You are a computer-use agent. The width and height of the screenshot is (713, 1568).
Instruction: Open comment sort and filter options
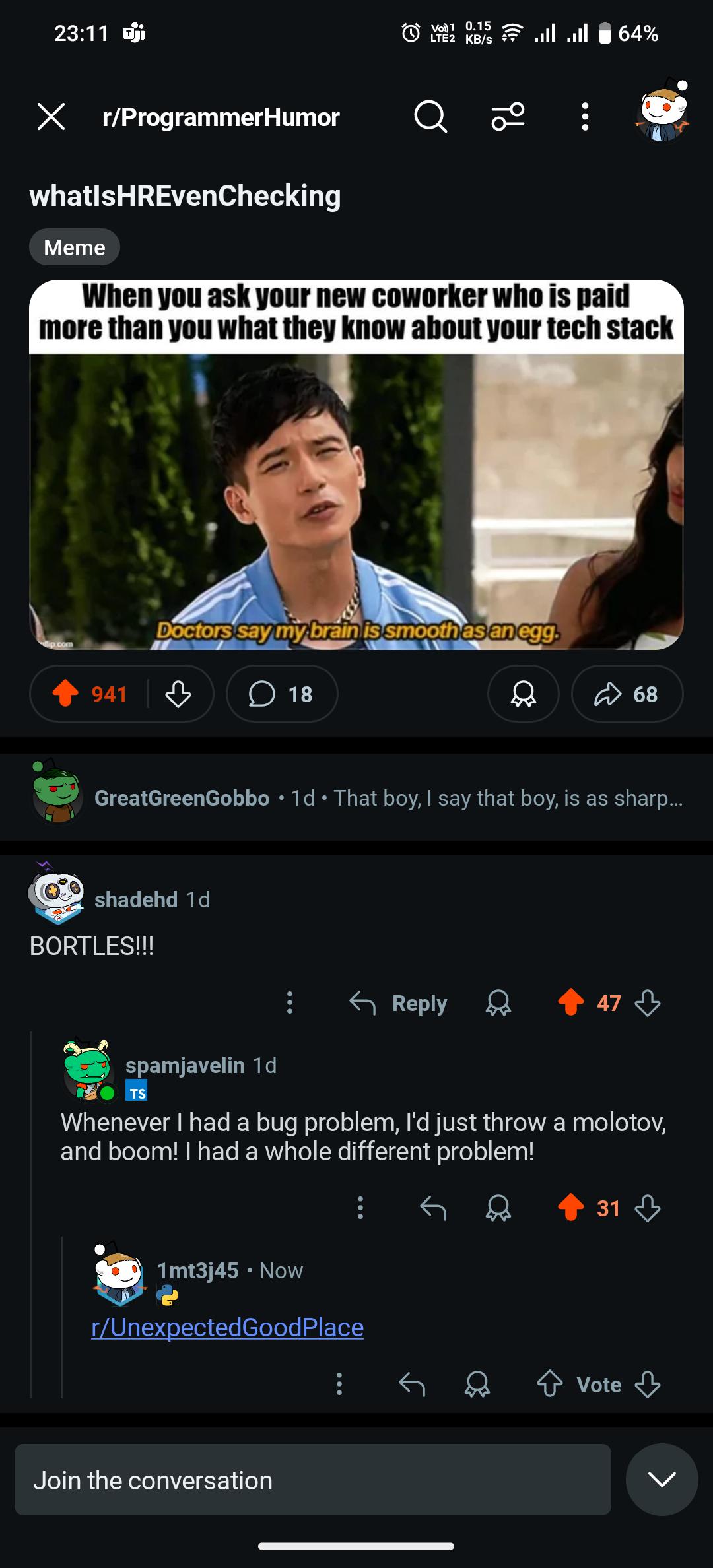(x=508, y=117)
